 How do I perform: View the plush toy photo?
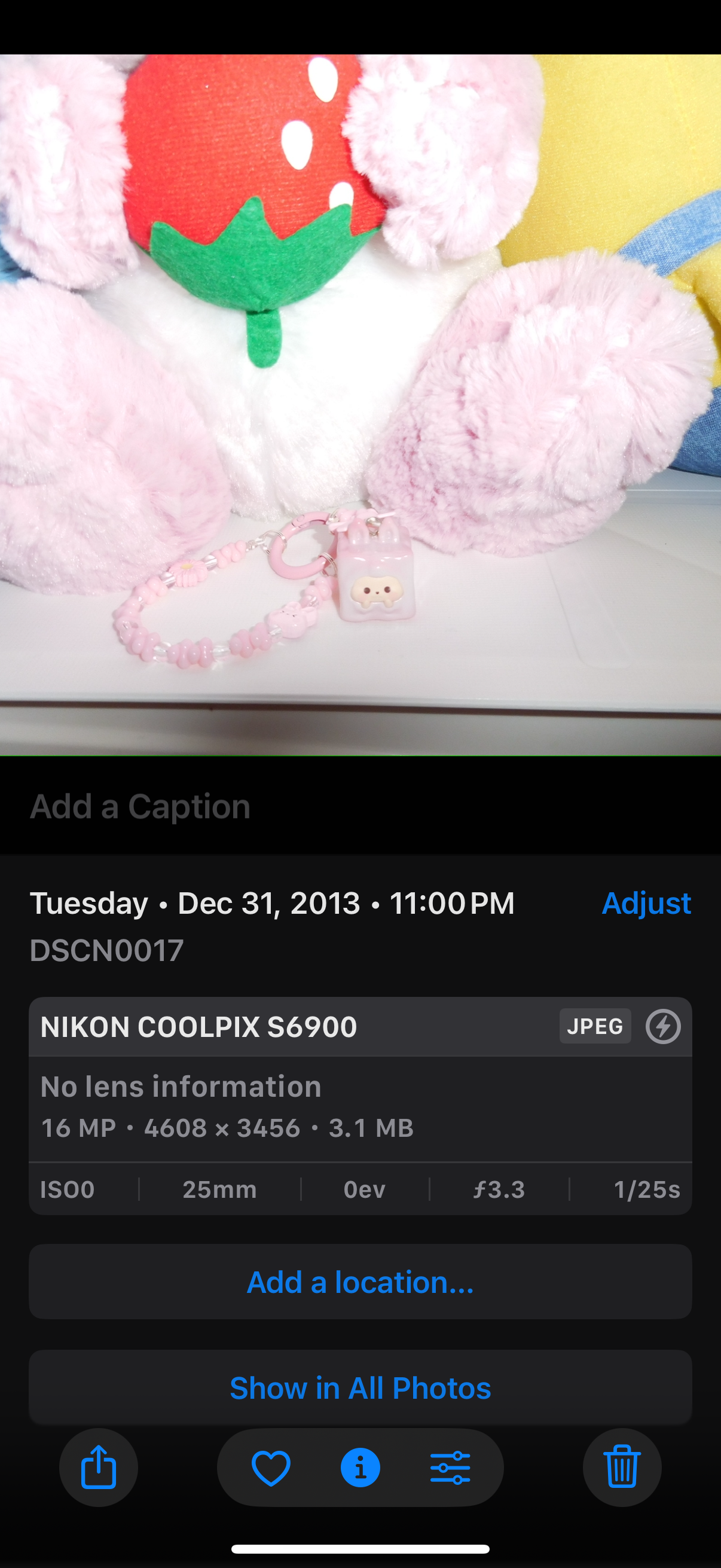[x=360, y=405]
